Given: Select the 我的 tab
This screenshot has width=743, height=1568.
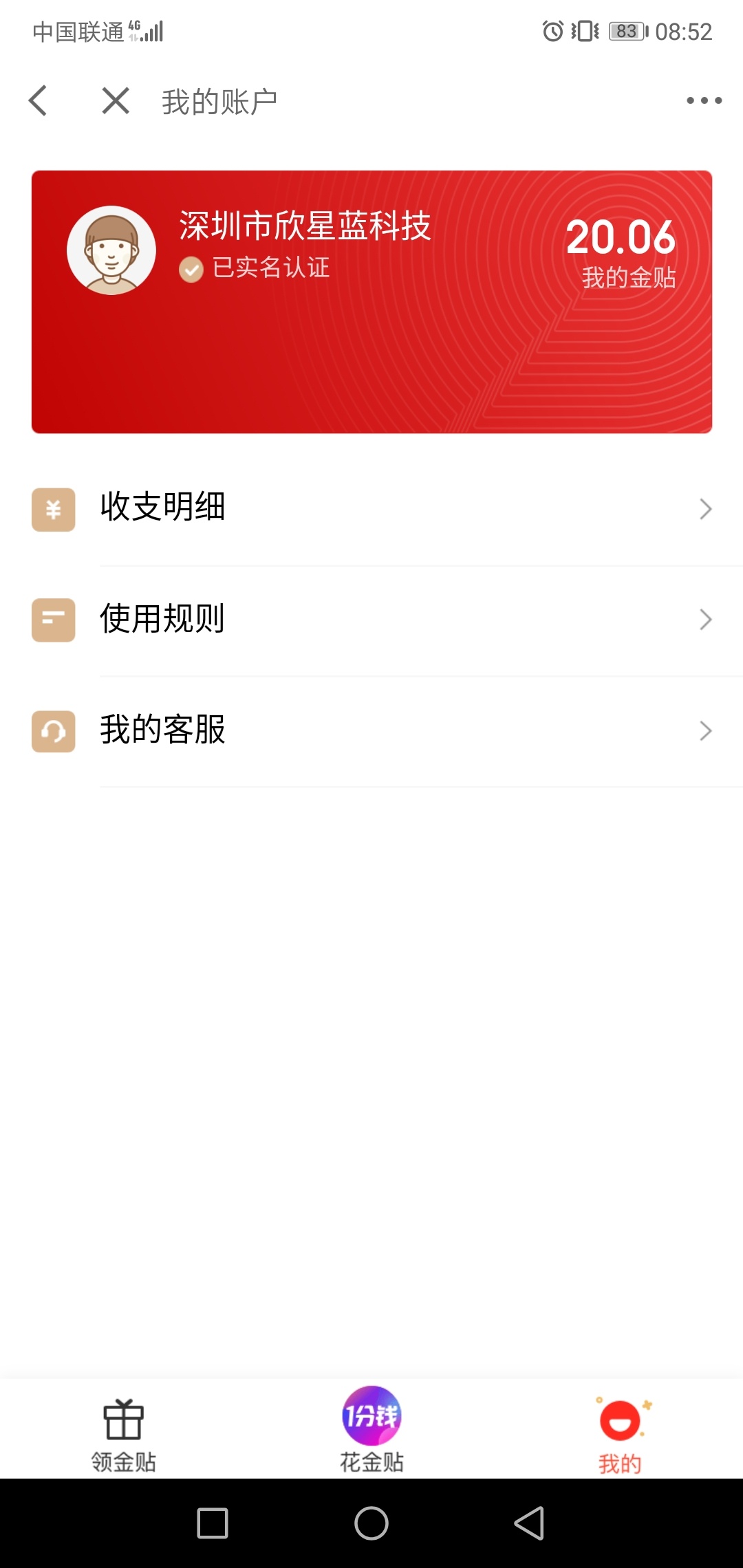Looking at the screenshot, I should pyautogui.click(x=620, y=1436).
